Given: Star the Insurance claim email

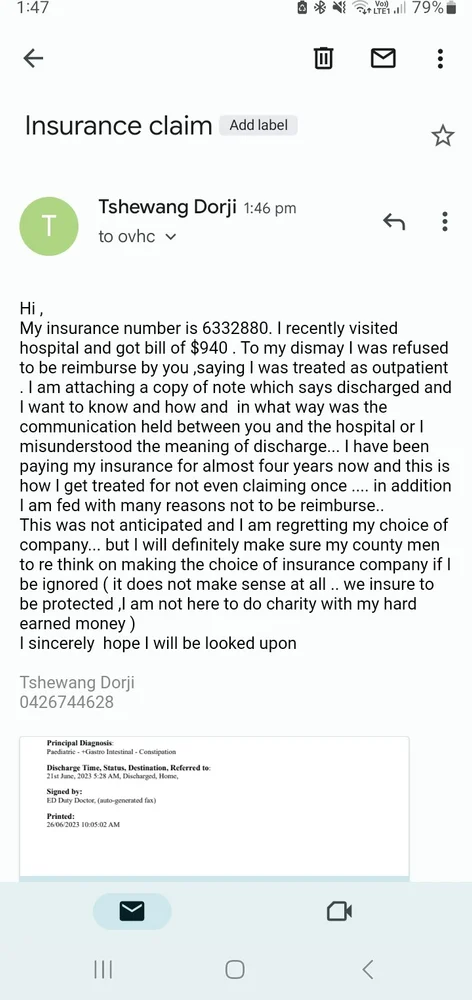Looking at the screenshot, I should tap(443, 136).
